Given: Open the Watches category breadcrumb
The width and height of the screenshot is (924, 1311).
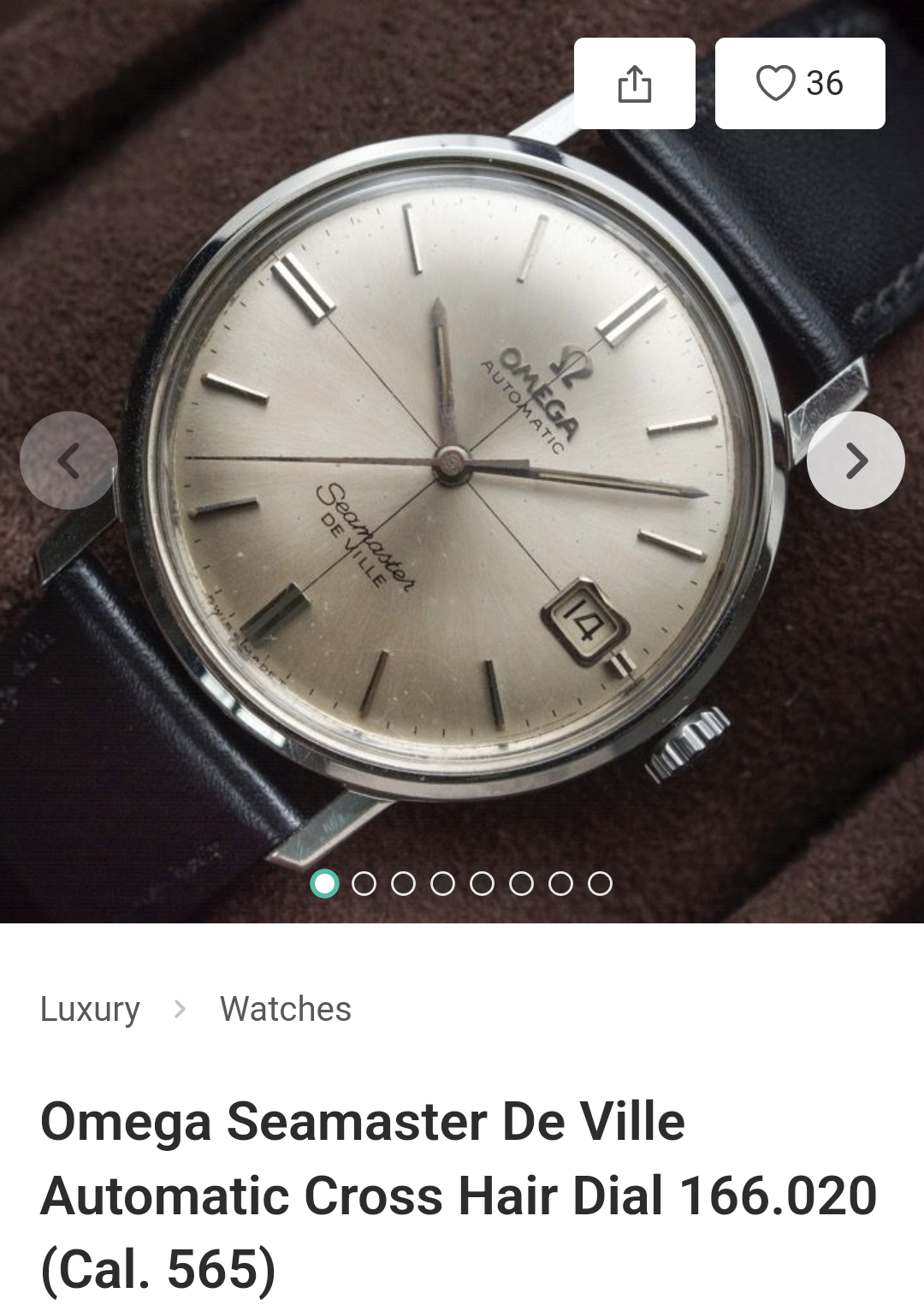Looking at the screenshot, I should (285, 1009).
